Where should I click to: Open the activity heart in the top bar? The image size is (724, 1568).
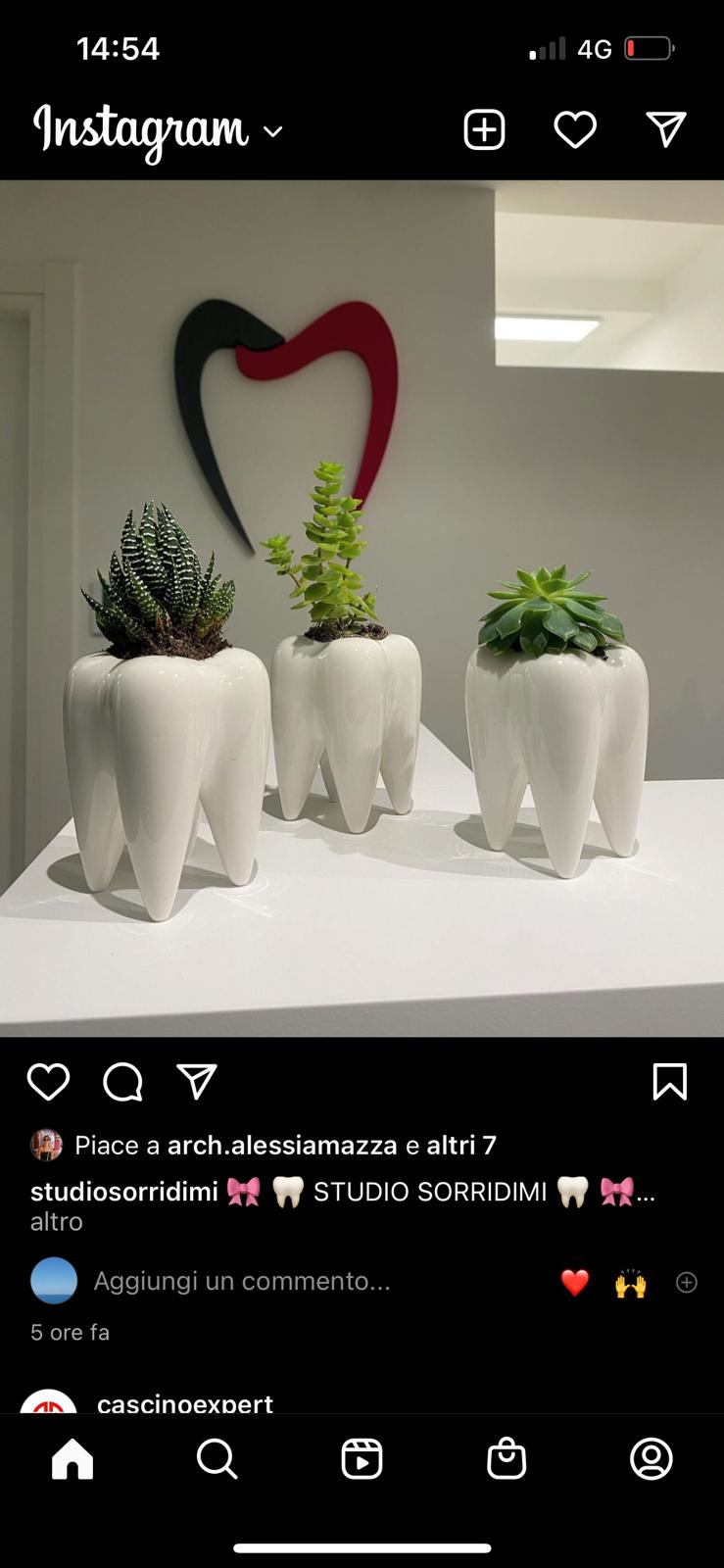pyautogui.click(x=575, y=130)
